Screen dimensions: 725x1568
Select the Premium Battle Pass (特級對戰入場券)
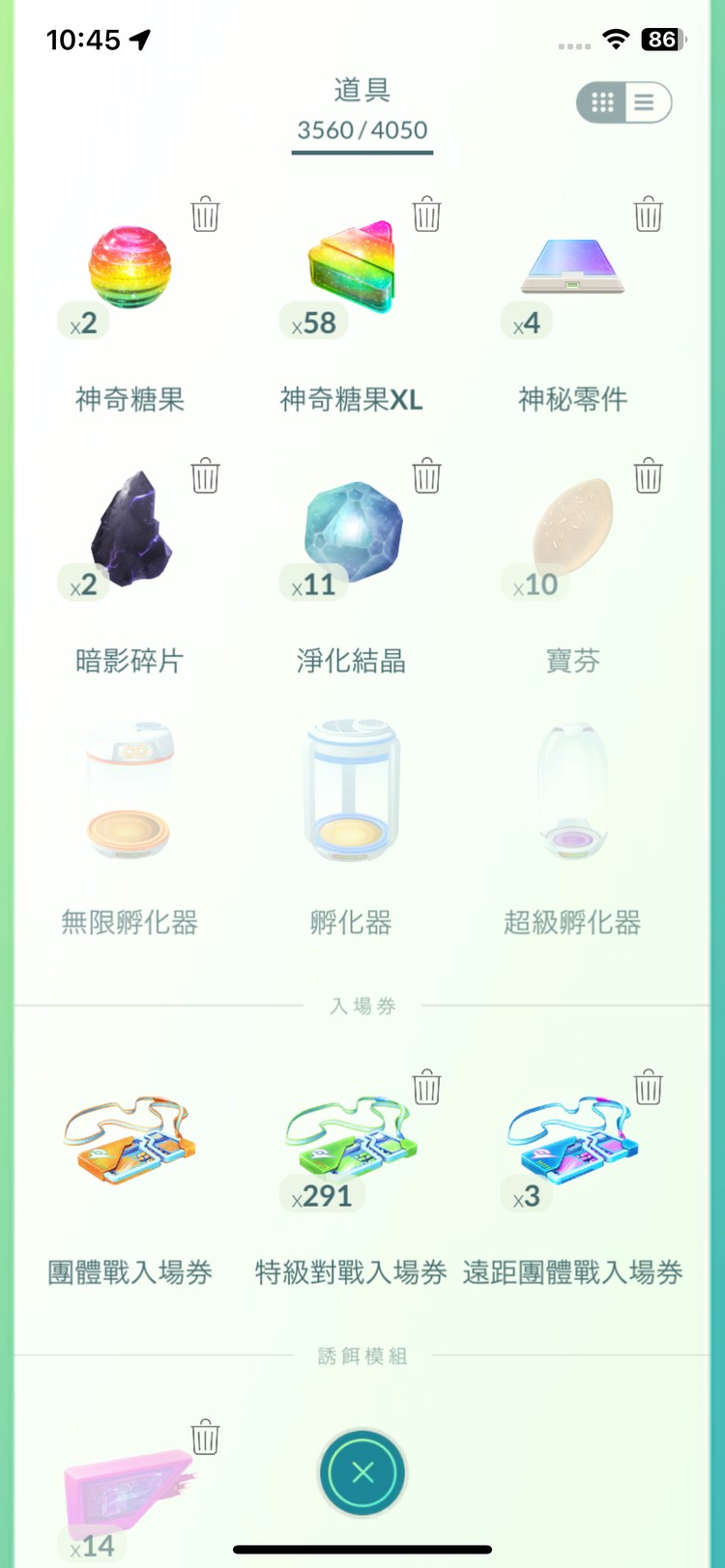point(351,1145)
